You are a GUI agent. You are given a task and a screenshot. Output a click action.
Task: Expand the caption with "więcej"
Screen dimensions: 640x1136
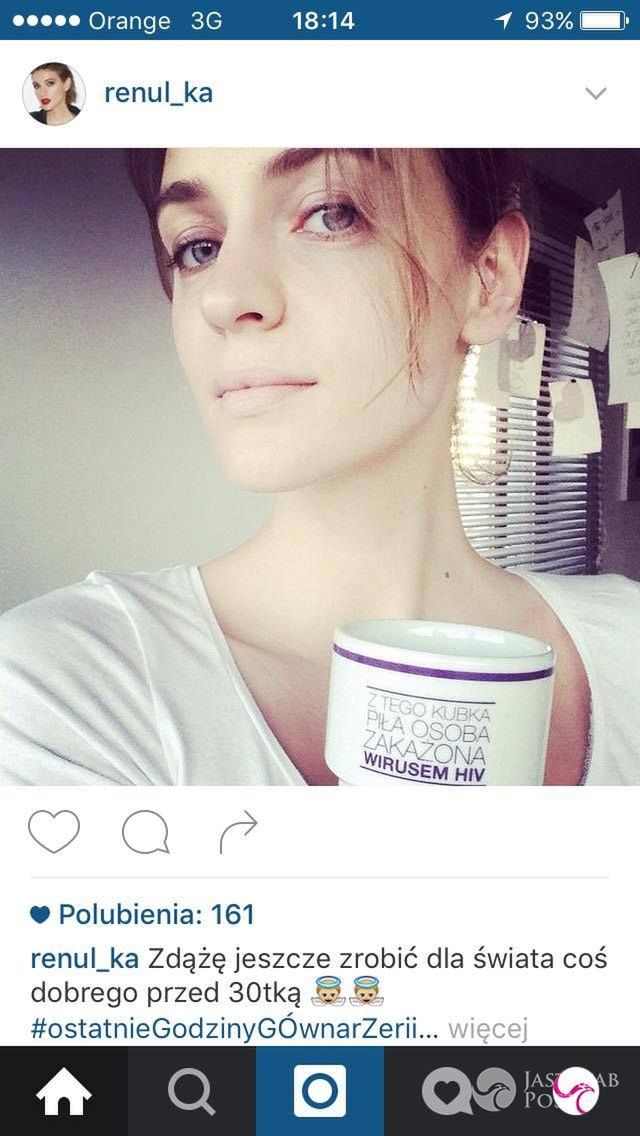tap(487, 1027)
